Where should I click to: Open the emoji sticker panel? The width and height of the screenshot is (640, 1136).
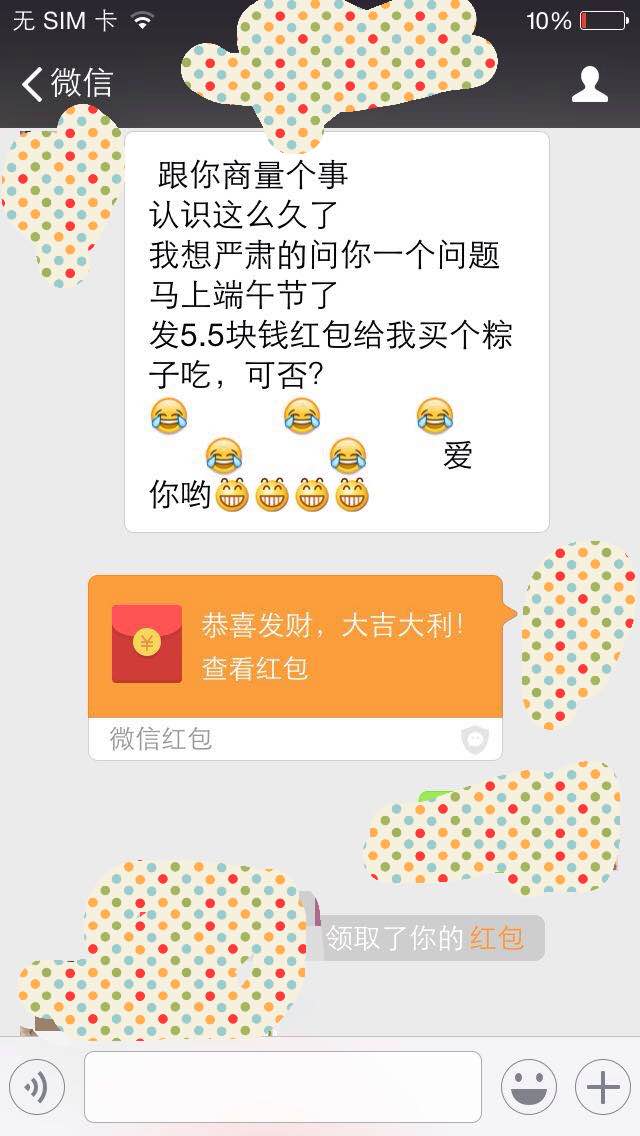[x=529, y=1087]
